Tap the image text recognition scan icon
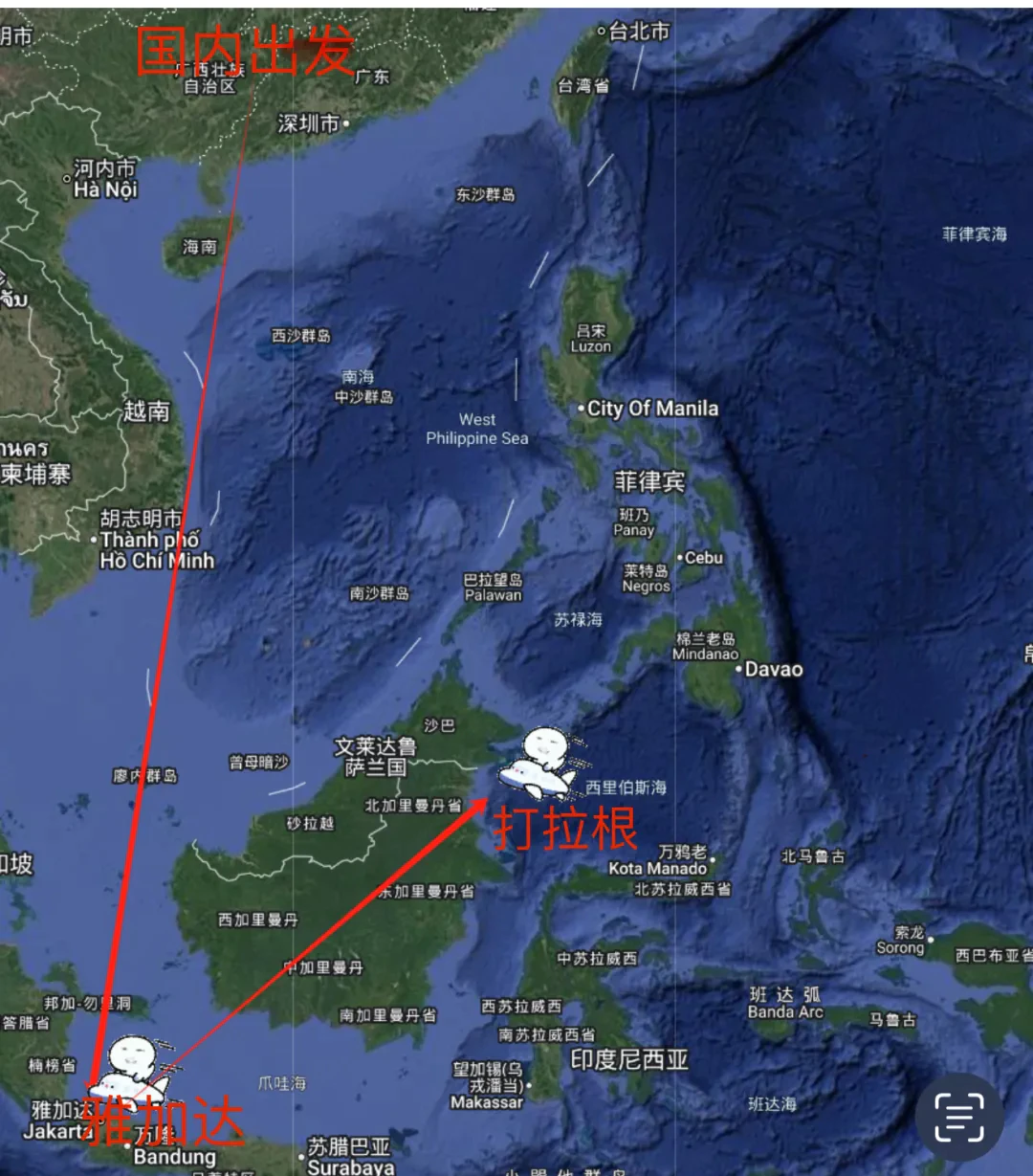The image size is (1033, 1176). pyautogui.click(x=958, y=1116)
